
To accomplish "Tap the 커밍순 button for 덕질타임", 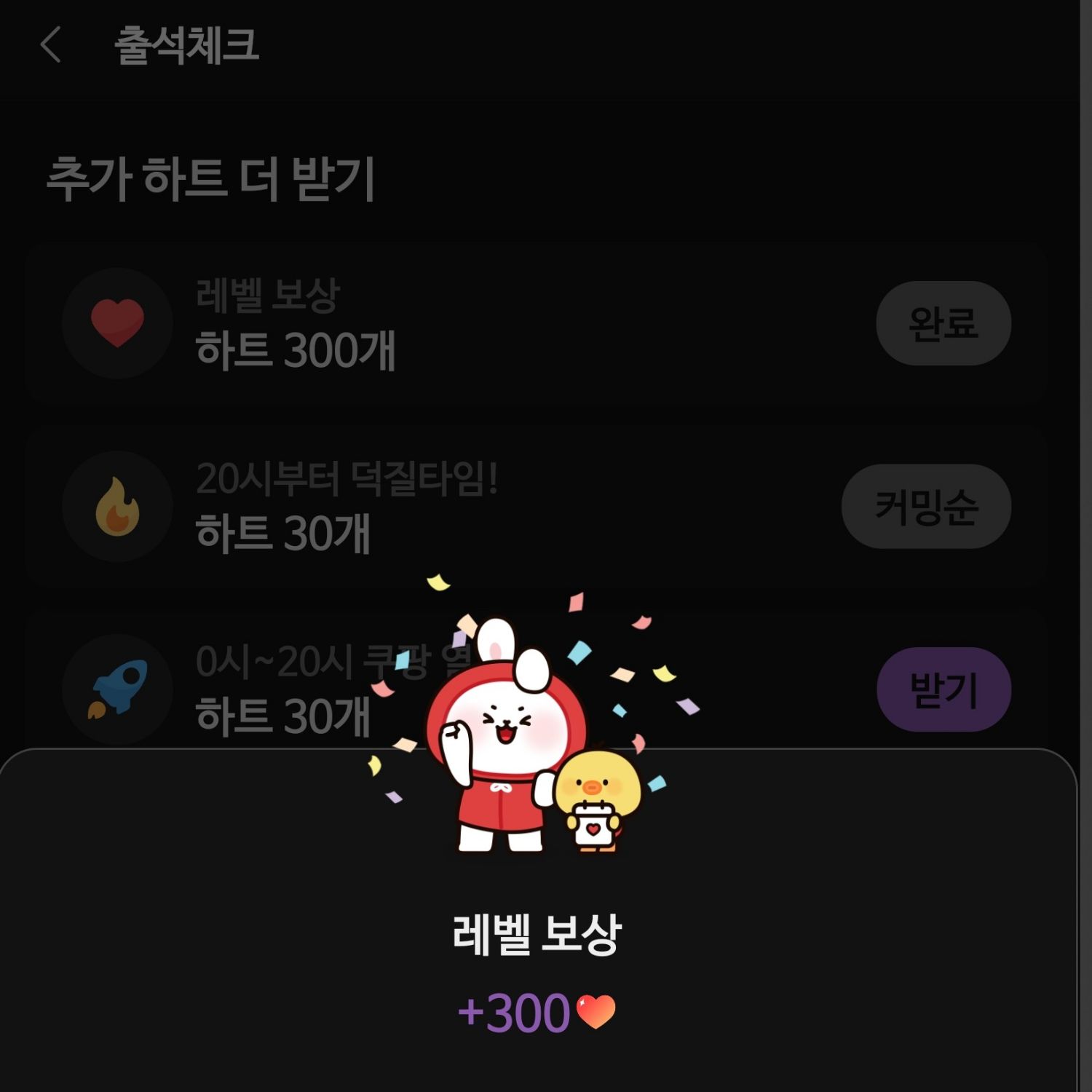I will click(x=926, y=507).
